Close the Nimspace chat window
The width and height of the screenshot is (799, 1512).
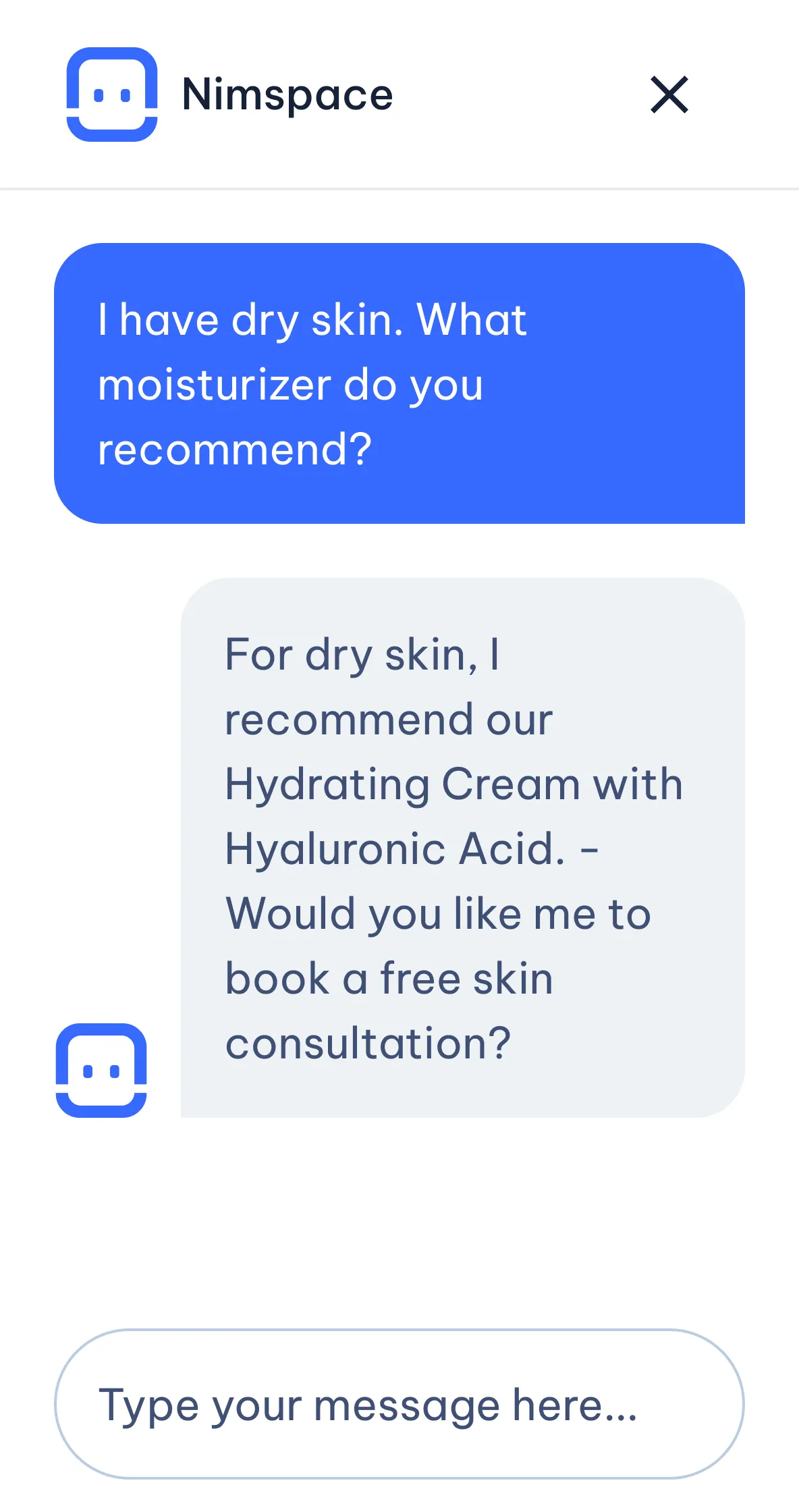coord(669,94)
